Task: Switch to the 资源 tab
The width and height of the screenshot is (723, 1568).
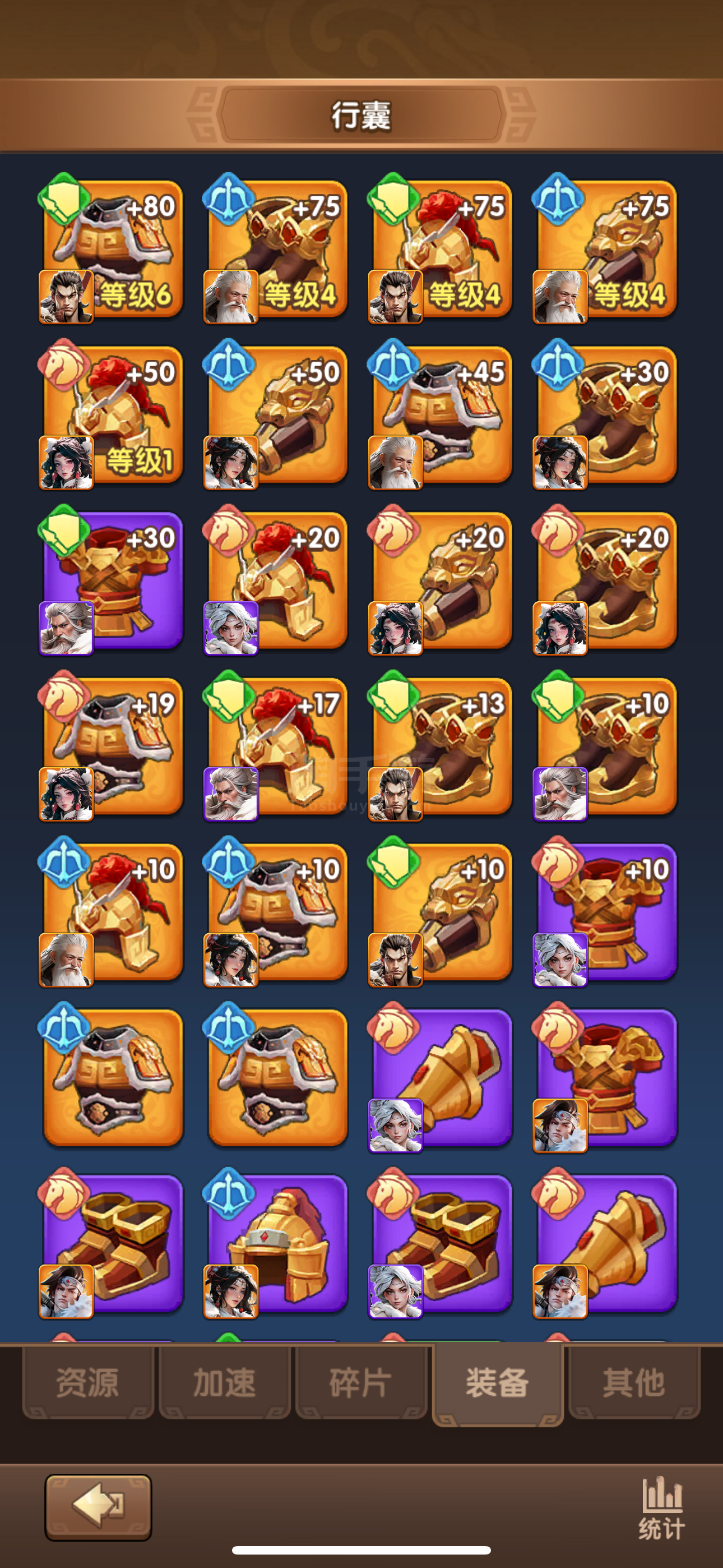Action: pos(87,1382)
